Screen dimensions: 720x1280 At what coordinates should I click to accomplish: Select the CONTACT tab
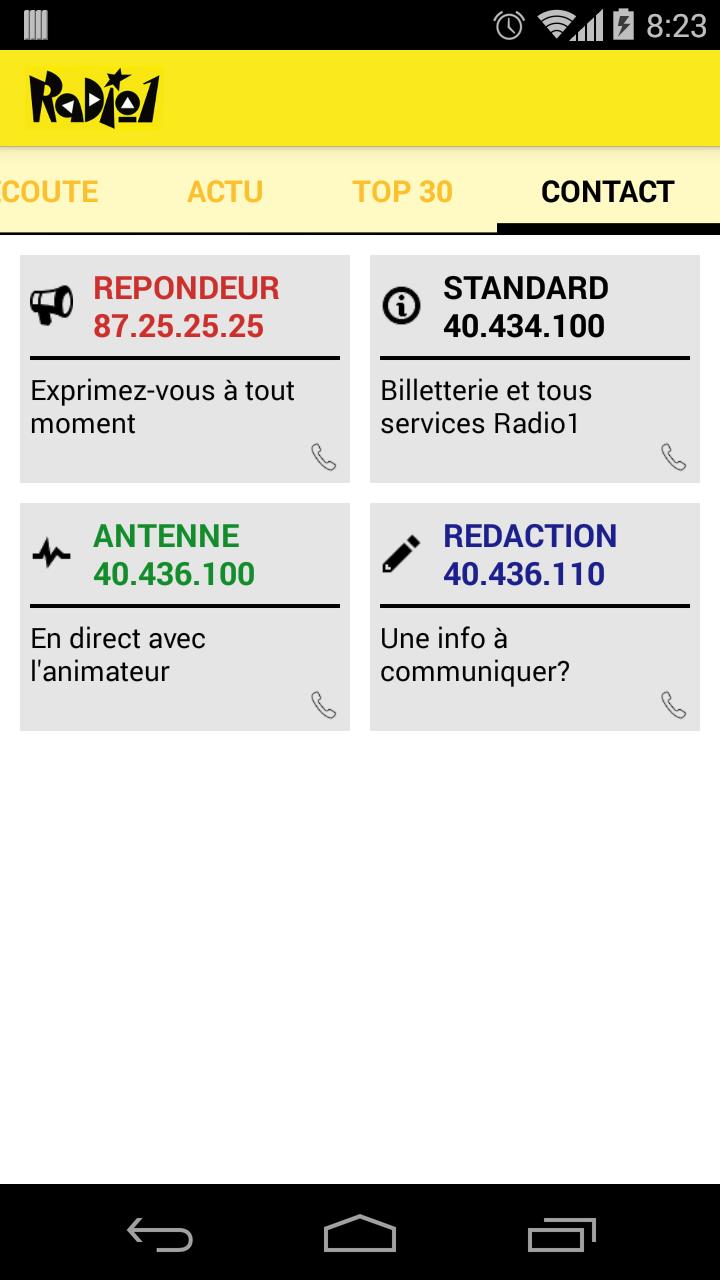point(608,191)
